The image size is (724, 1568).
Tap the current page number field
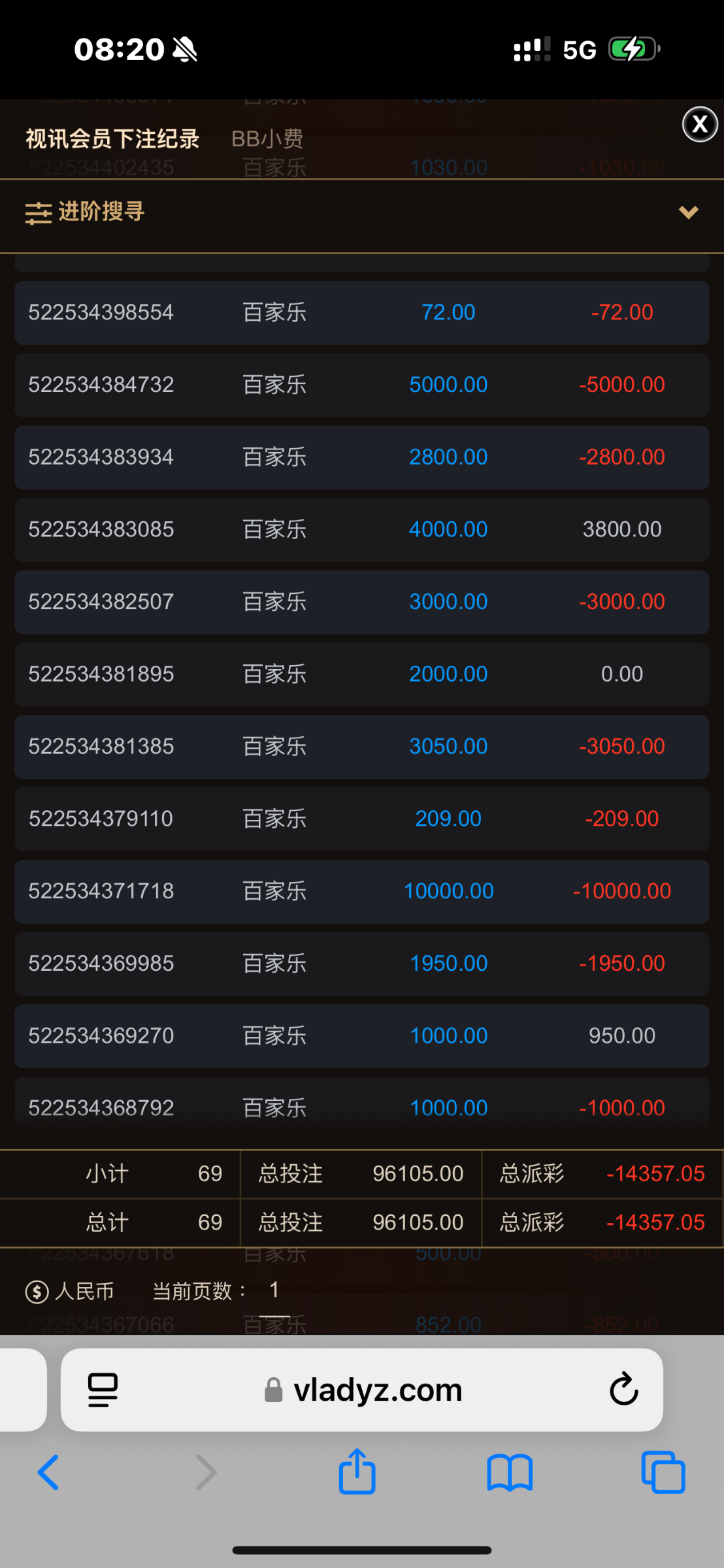tap(274, 1290)
